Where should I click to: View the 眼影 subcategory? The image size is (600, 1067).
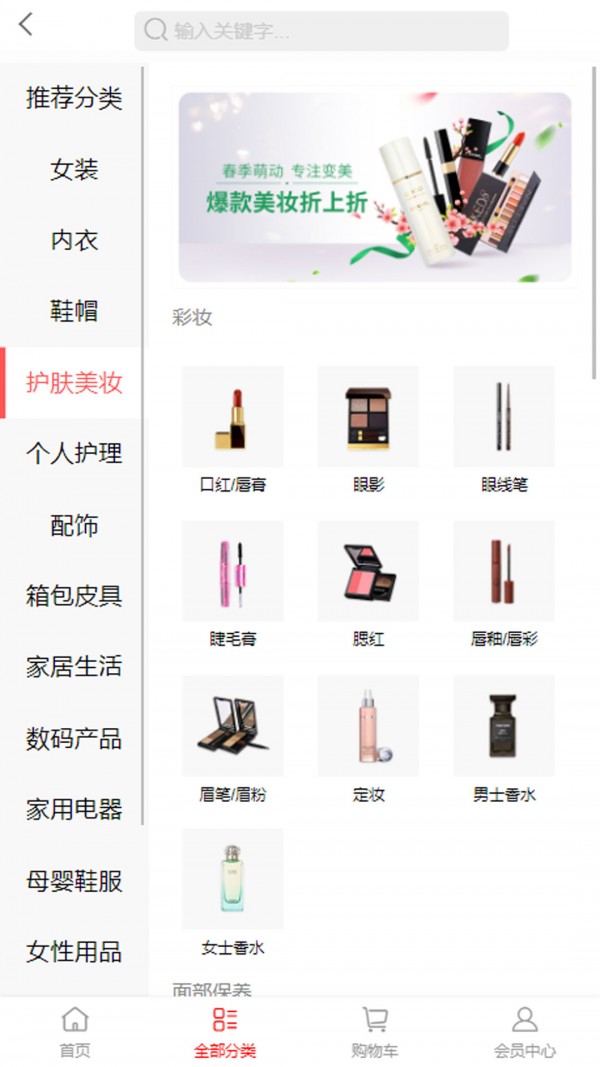coord(368,428)
